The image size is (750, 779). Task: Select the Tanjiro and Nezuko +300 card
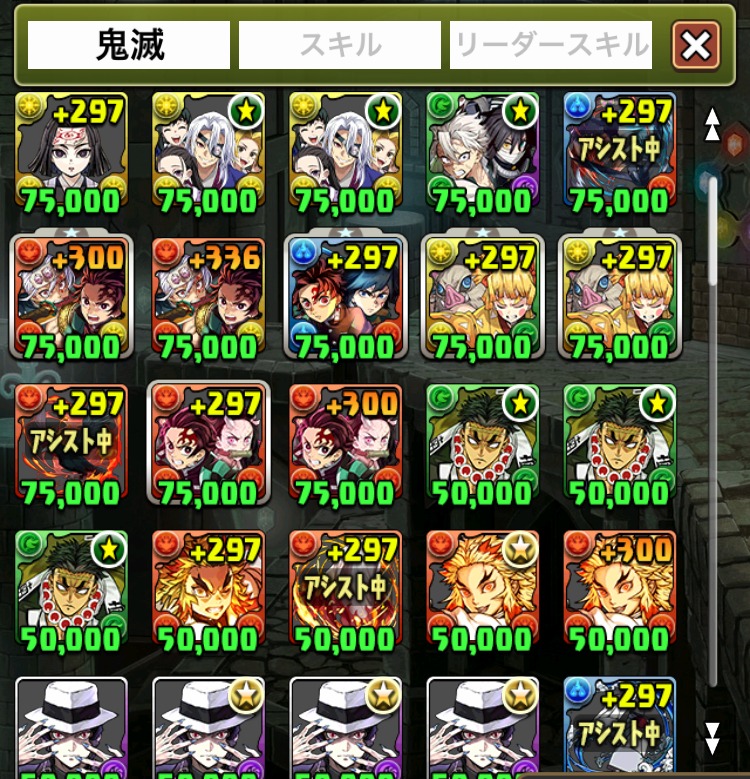point(346,443)
